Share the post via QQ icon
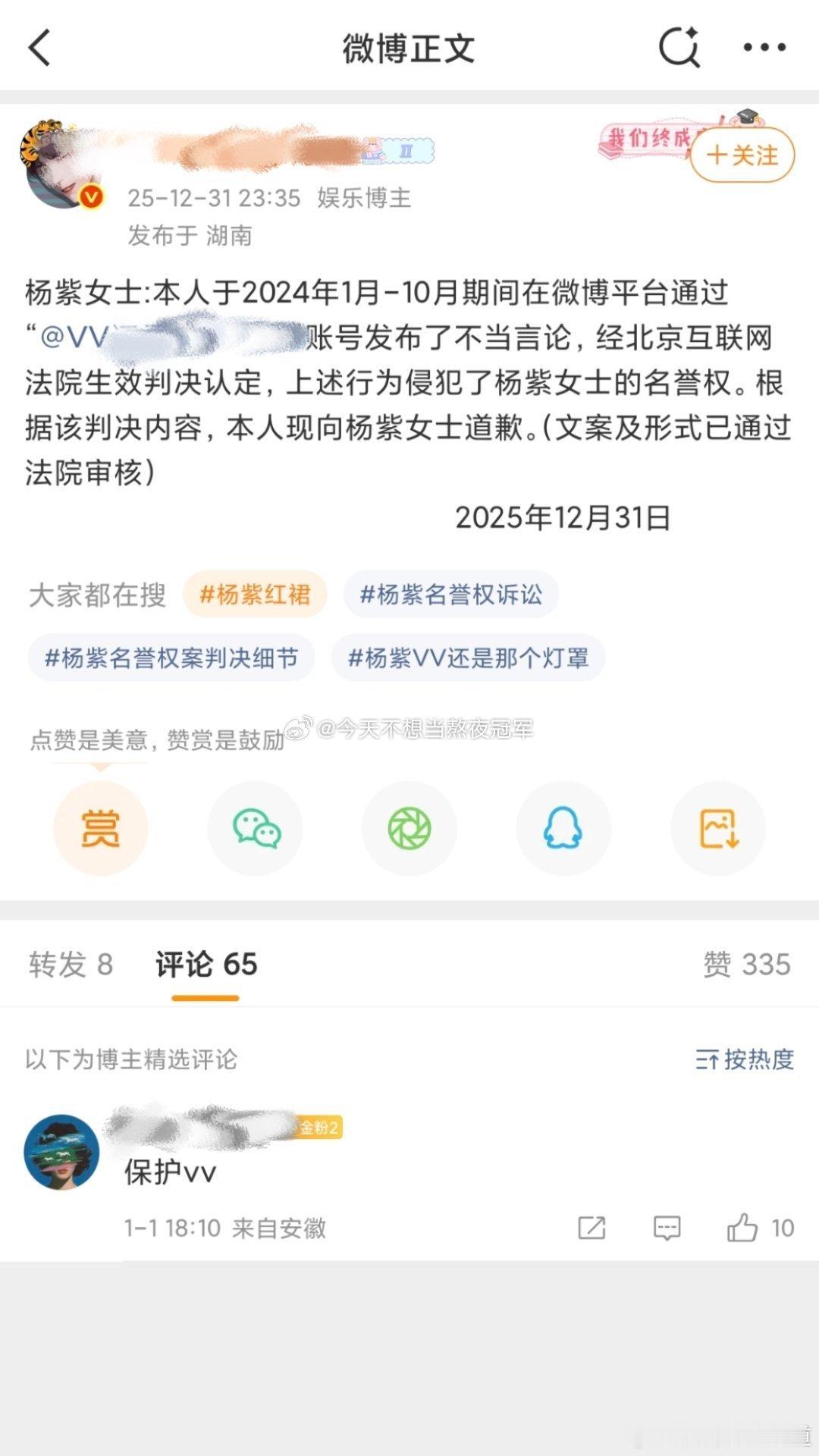Screen dimensions: 819x1456 click(x=563, y=829)
